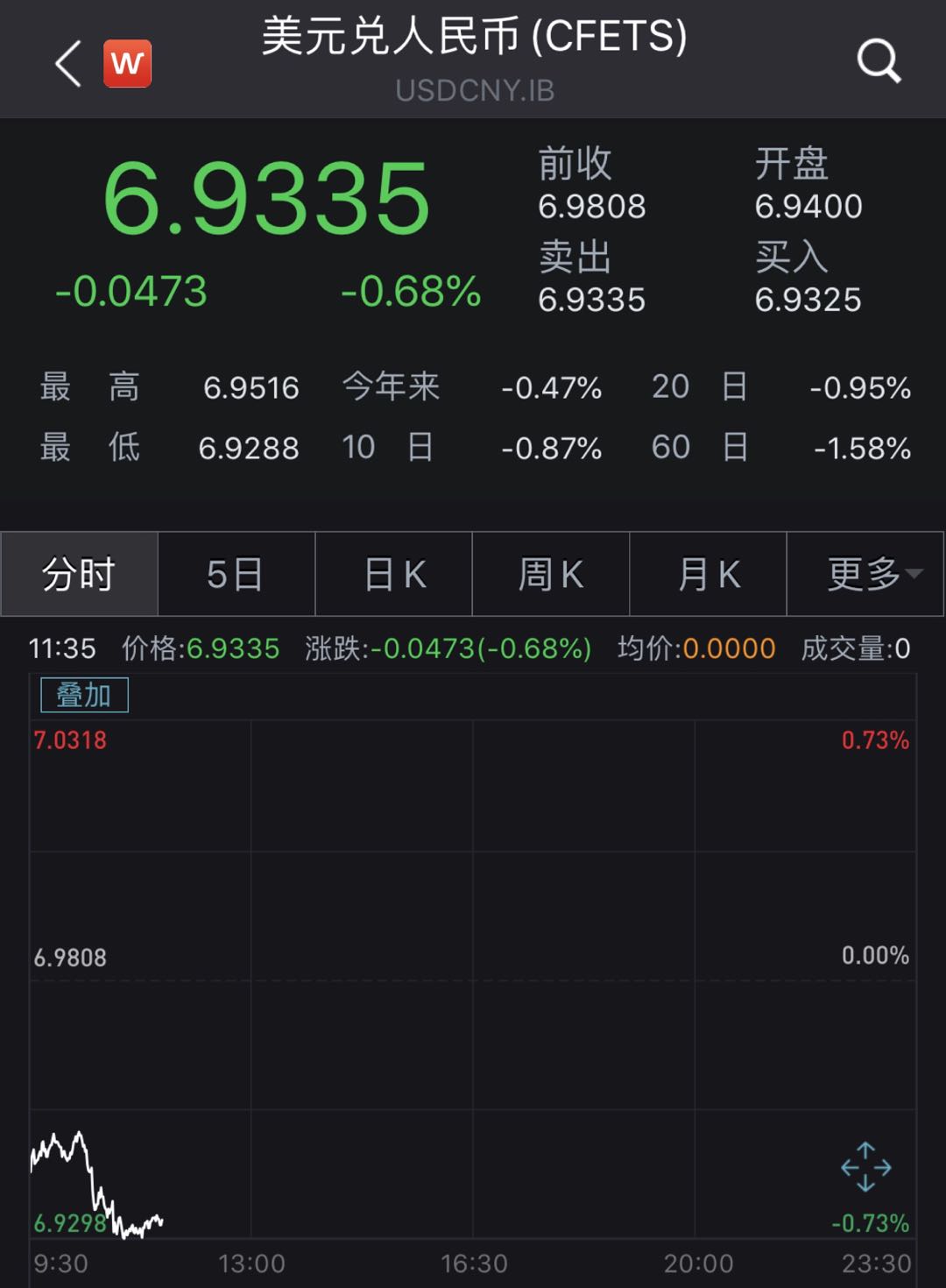Click the 前收 value 6.9808
The height and width of the screenshot is (1288, 946).
(591, 208)
